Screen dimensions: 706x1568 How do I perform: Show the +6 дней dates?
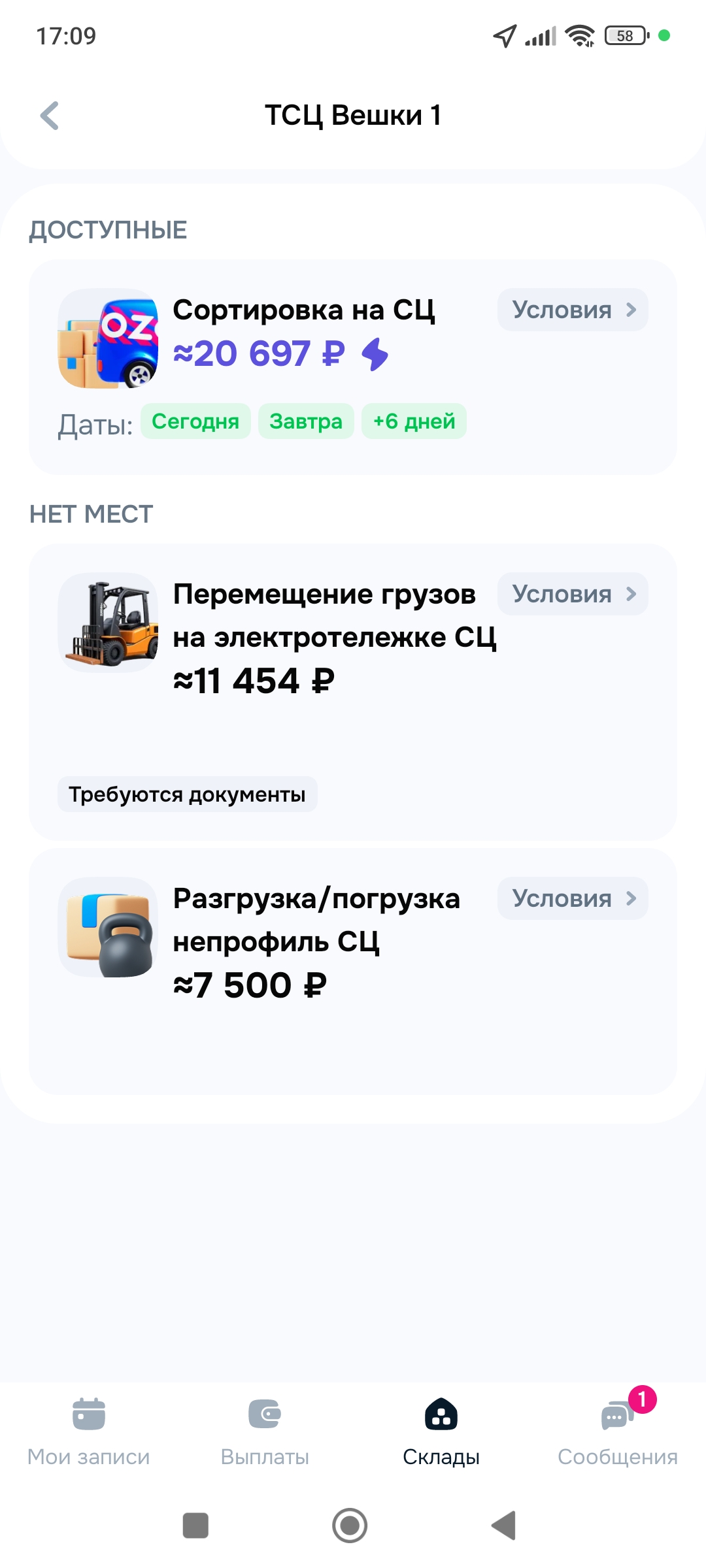pyautogui.click(x=414, y=421)
